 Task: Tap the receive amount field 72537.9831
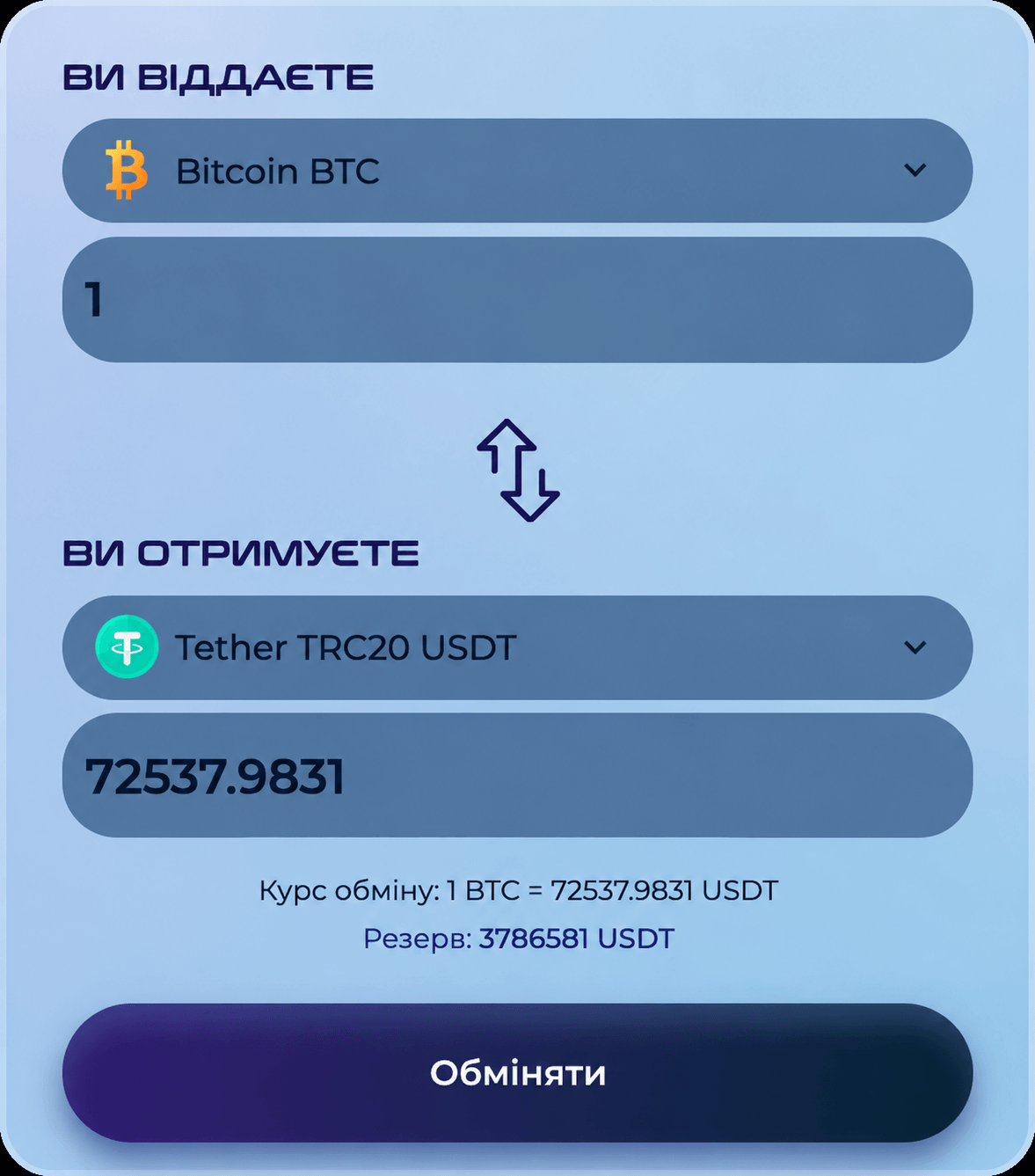point(517,775)
